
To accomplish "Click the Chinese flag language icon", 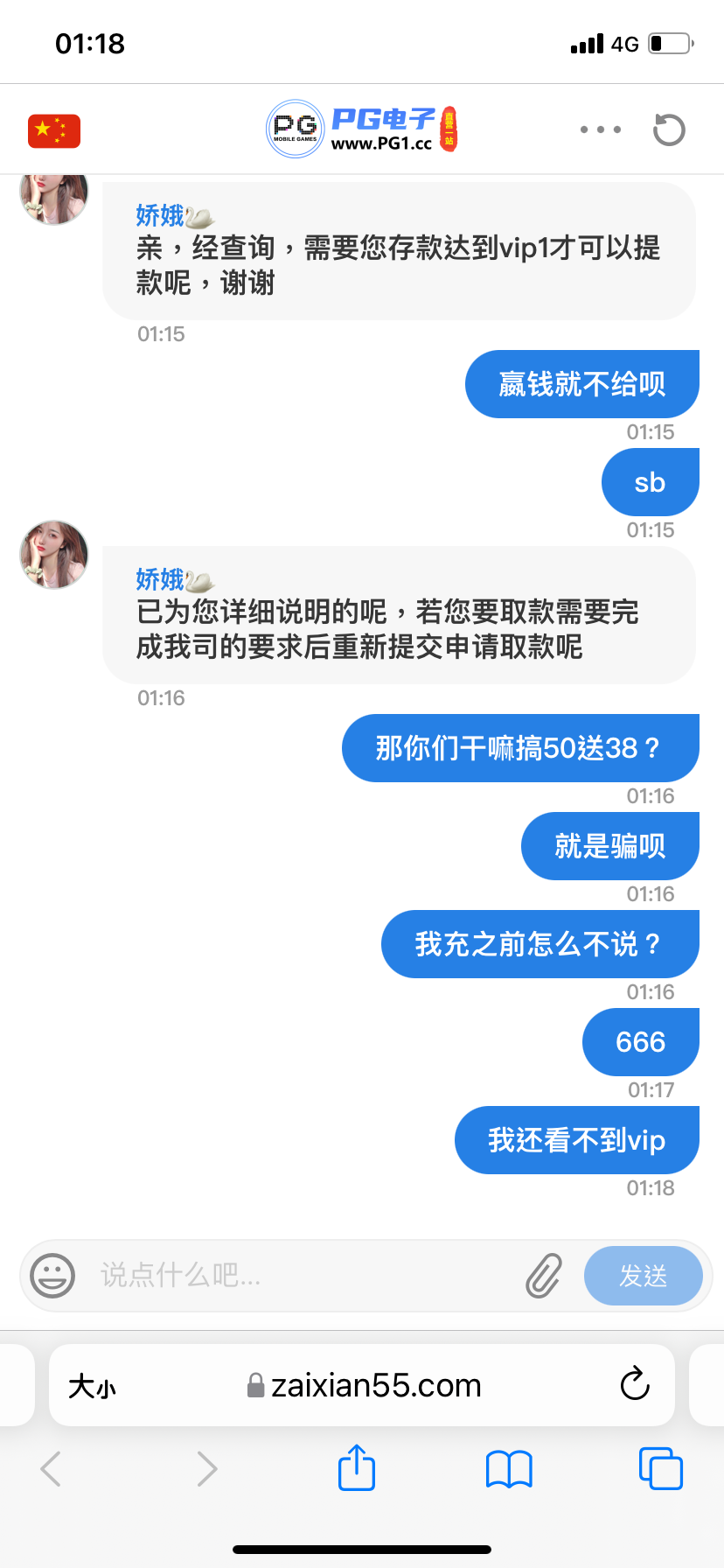I will (x=53, y=128).
